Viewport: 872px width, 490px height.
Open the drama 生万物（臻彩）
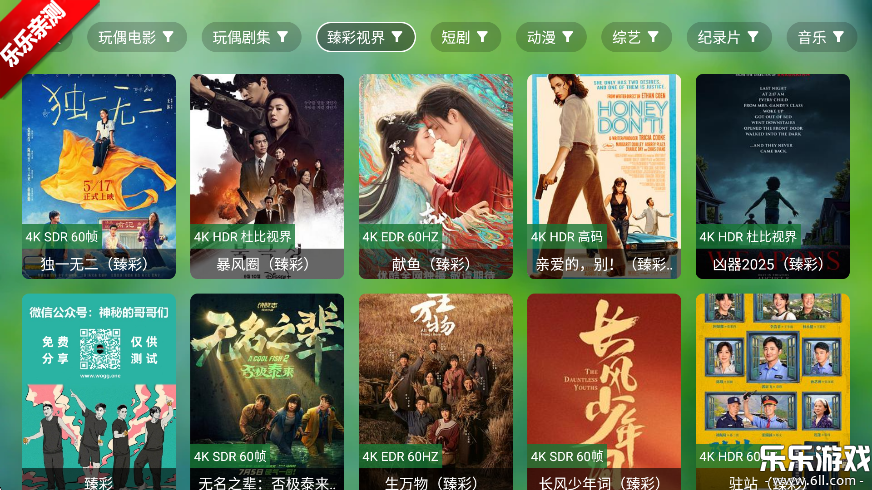point(436,392)
